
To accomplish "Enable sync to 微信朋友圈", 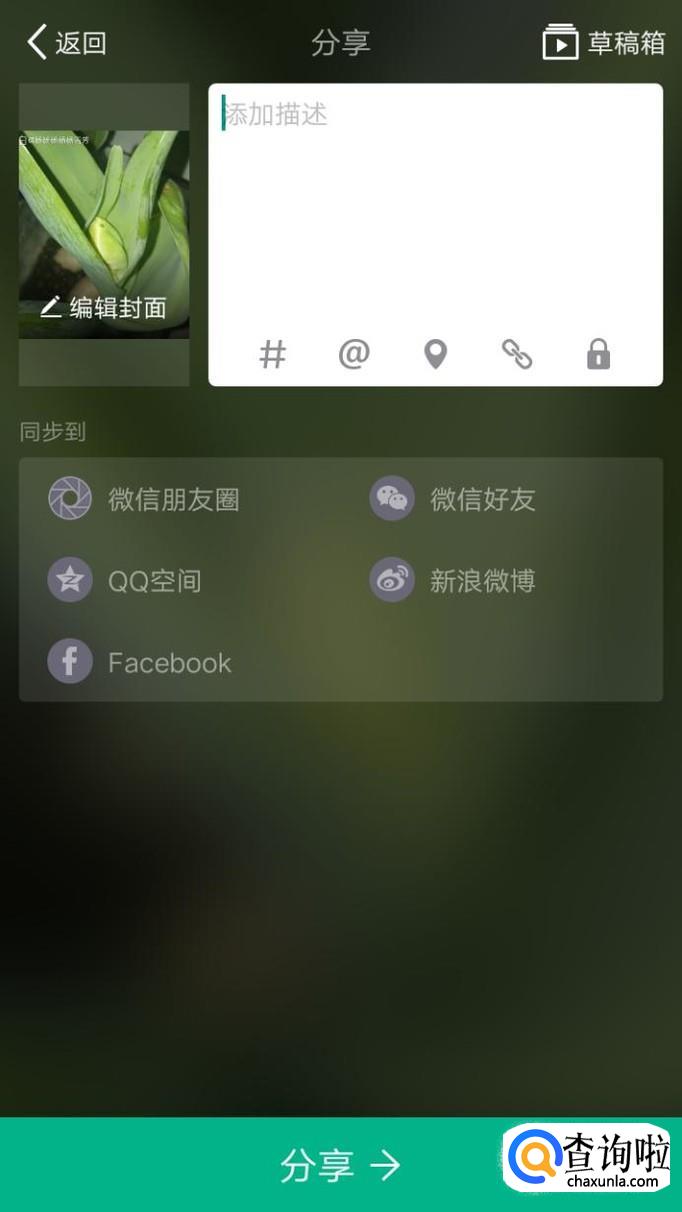I will point(145,499).
